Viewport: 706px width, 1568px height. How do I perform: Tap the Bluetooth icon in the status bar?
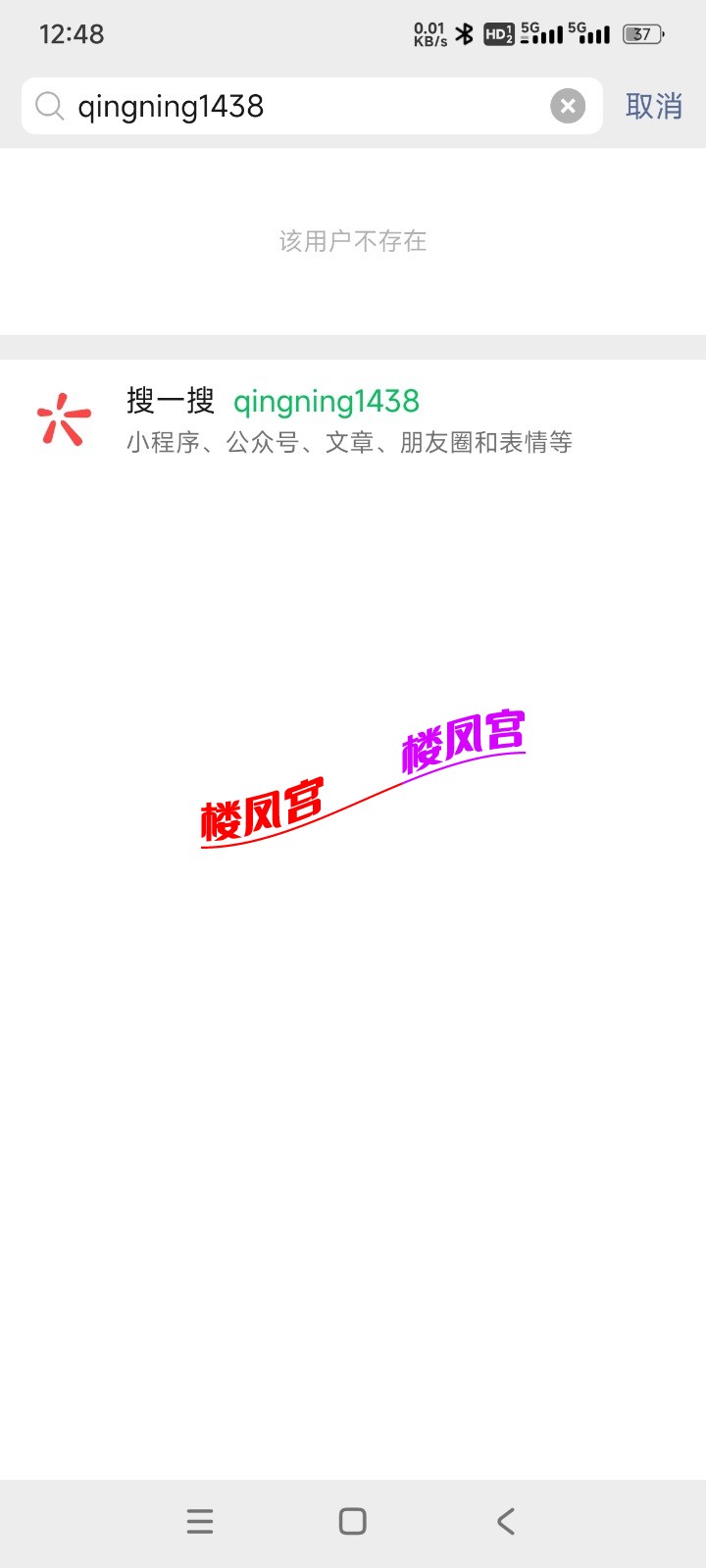465,32
